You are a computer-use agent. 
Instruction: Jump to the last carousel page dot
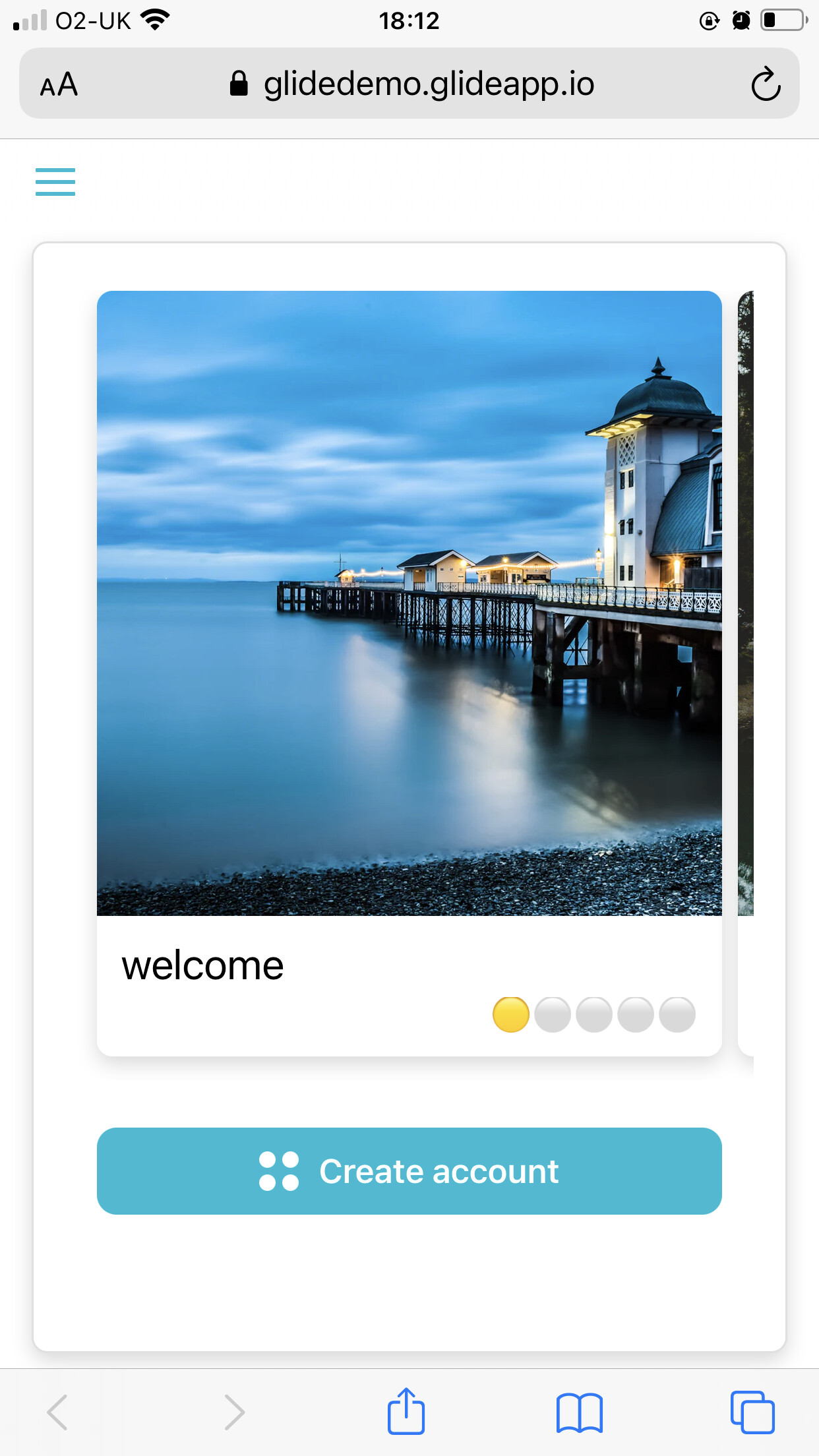pyautogui.click(x=677, y=1014)
